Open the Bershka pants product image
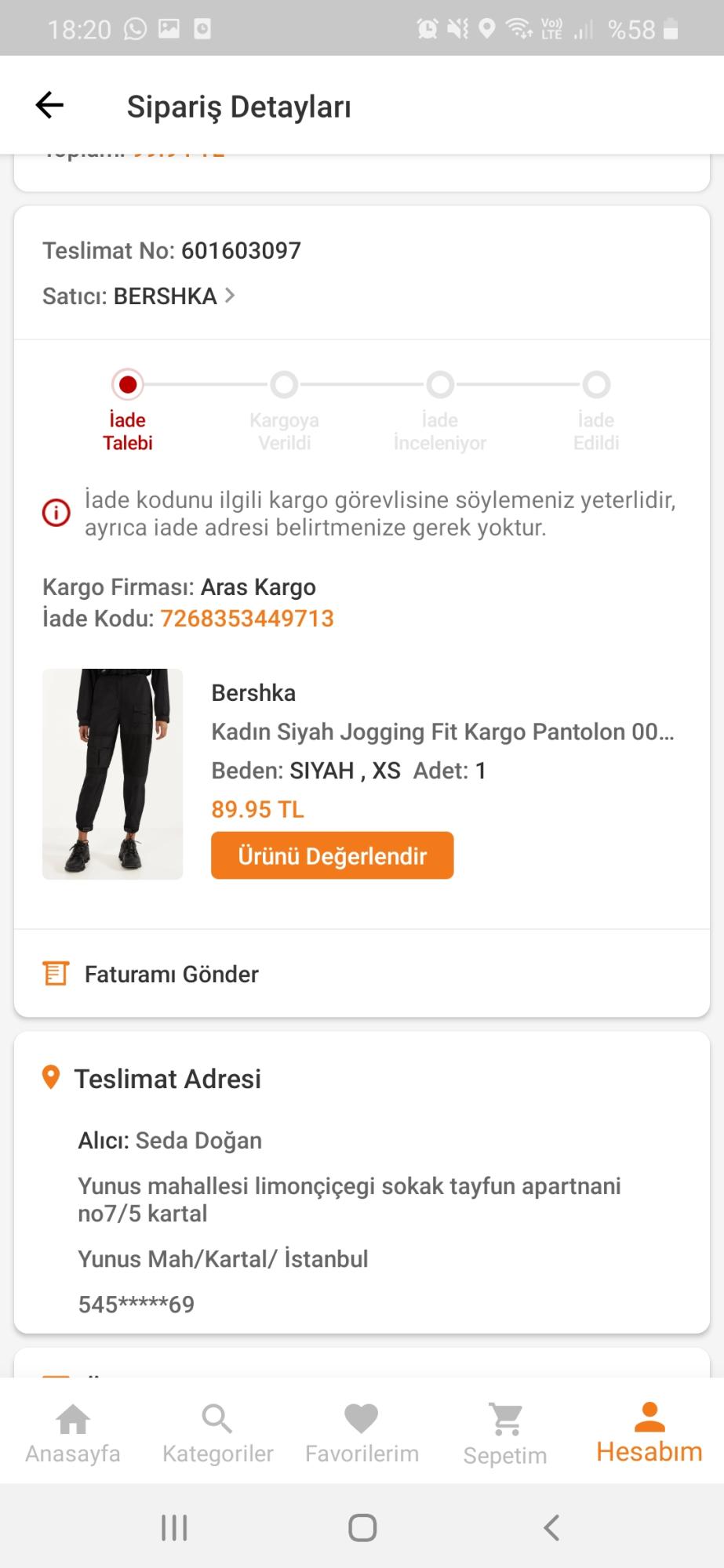Screen dimensions: 724x1568 pyautogui.click(x=112, y=774)
